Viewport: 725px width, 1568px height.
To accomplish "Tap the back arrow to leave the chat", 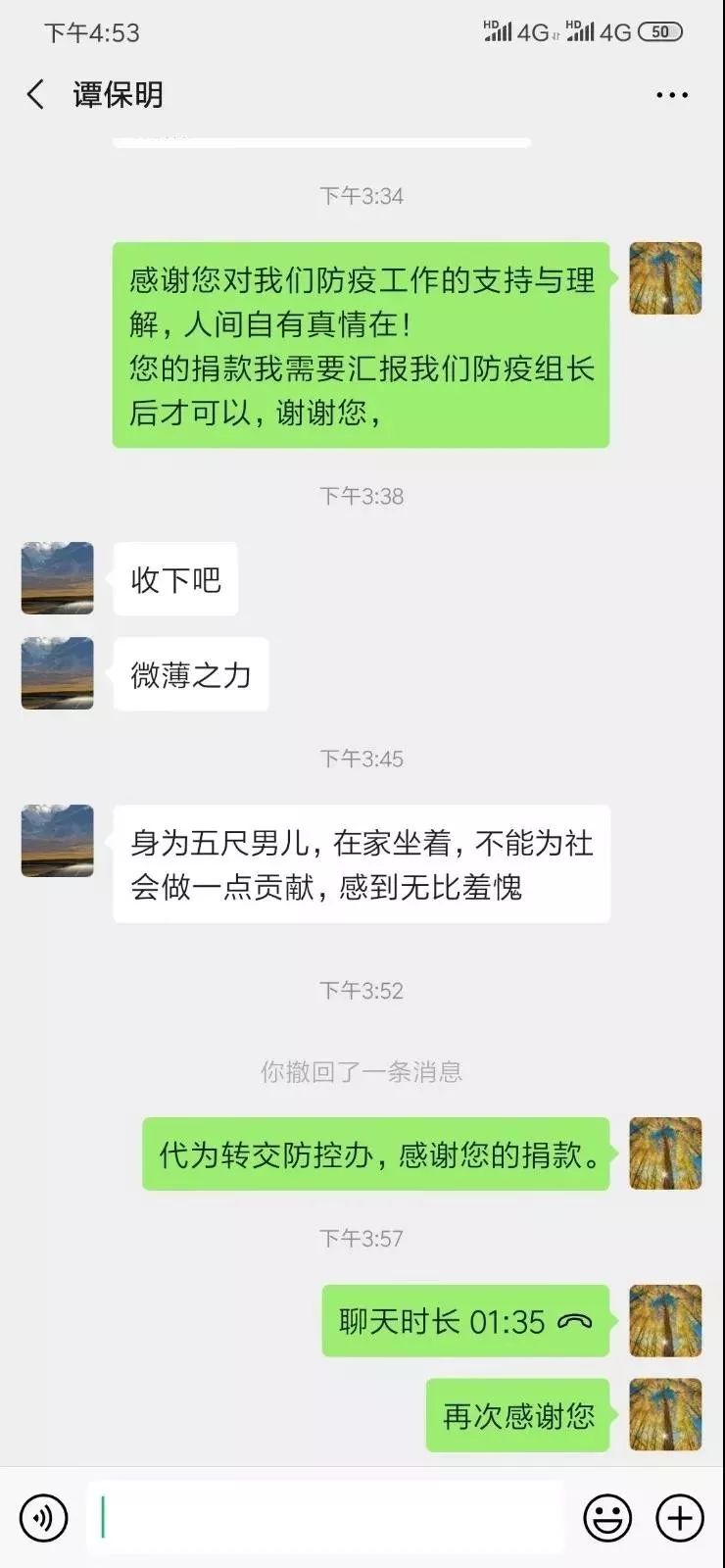I will [35, 94].
